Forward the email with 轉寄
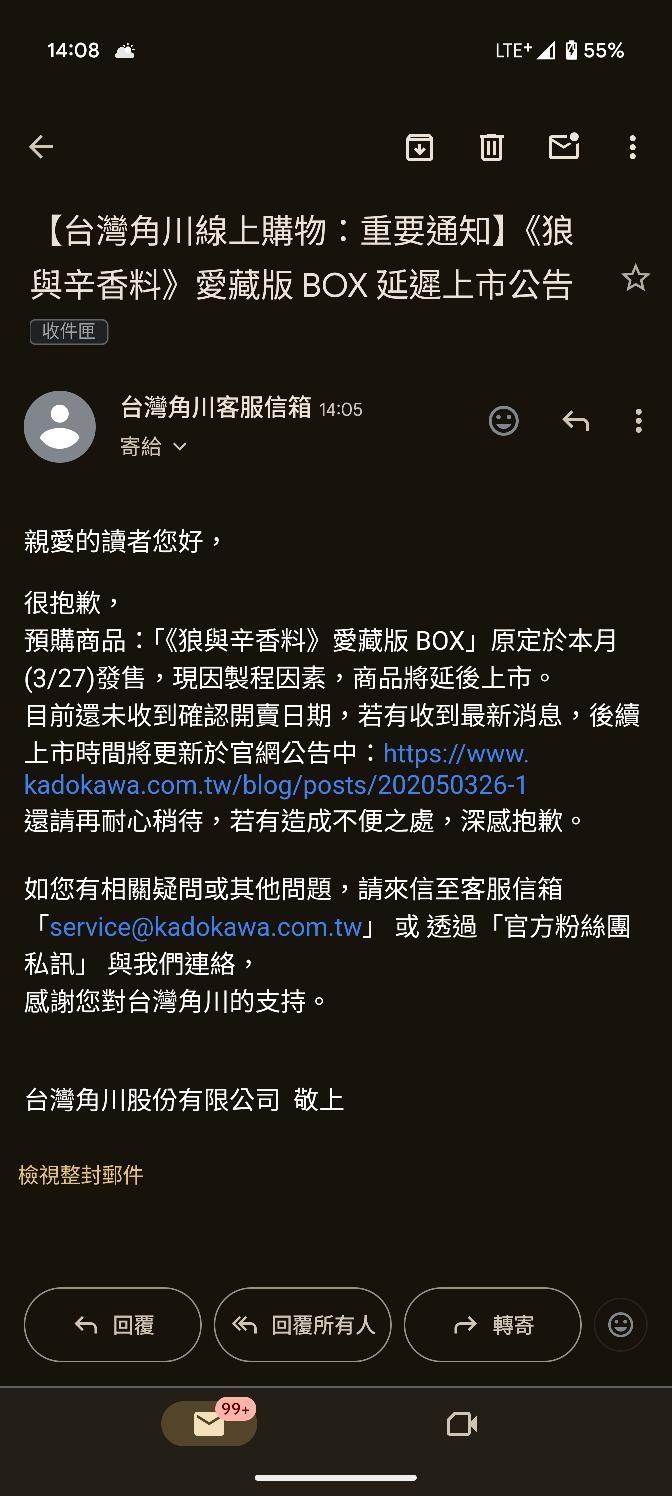Screen dimensions: 672x1496 (492, 1325)
